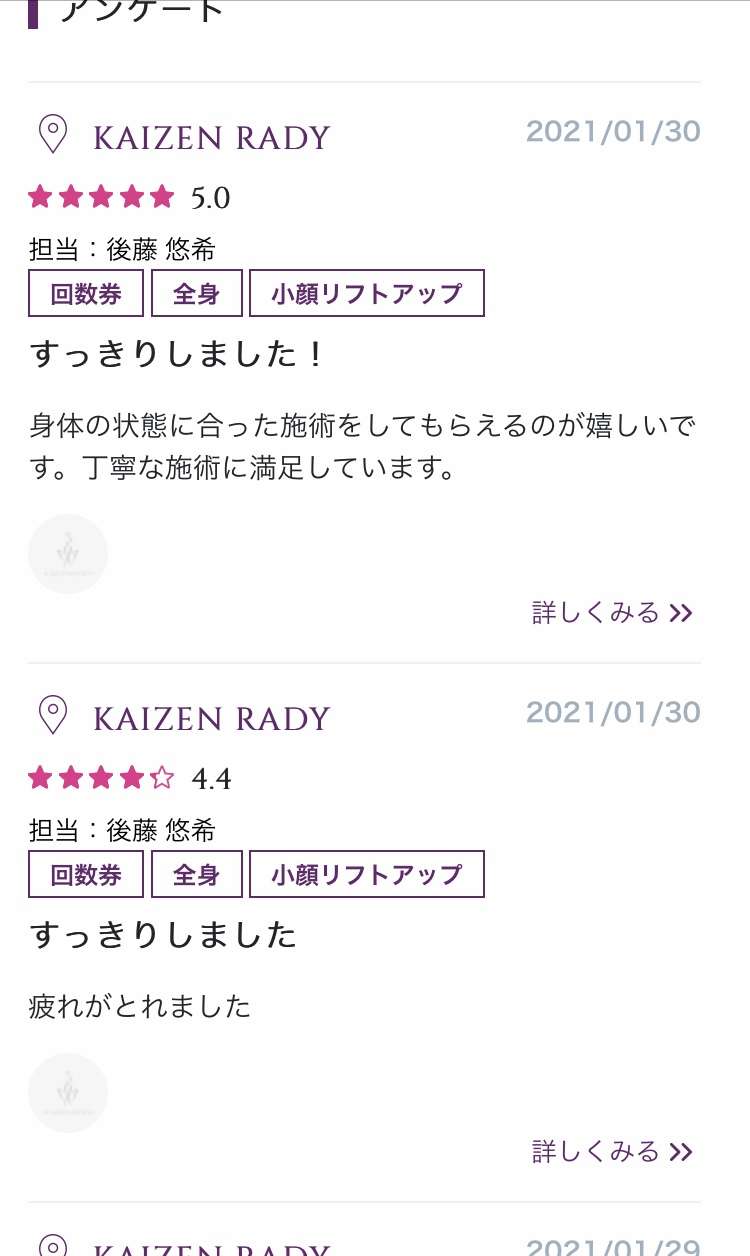750x1256 pixels.
Task: Open 詳しくみる for the 4.4-rated review
Action: coord(612,1152)
